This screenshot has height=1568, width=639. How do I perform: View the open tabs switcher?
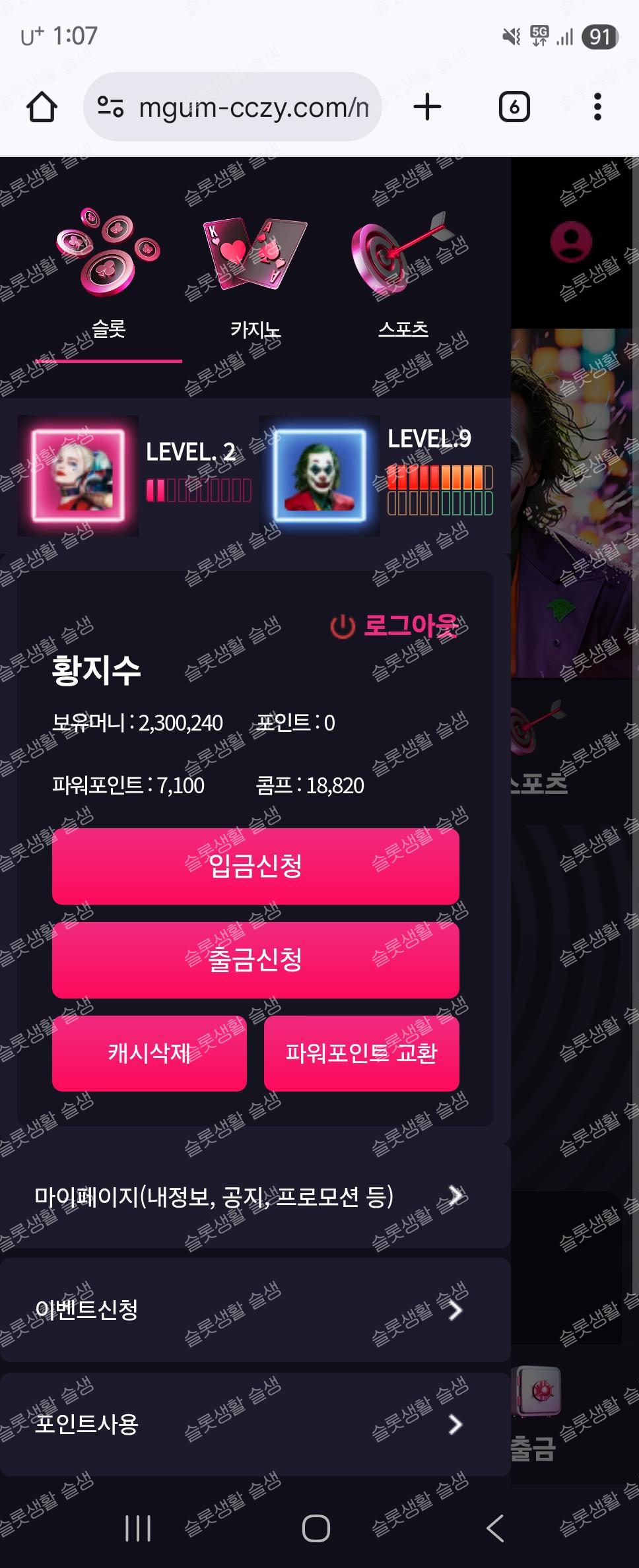point(514,107)
